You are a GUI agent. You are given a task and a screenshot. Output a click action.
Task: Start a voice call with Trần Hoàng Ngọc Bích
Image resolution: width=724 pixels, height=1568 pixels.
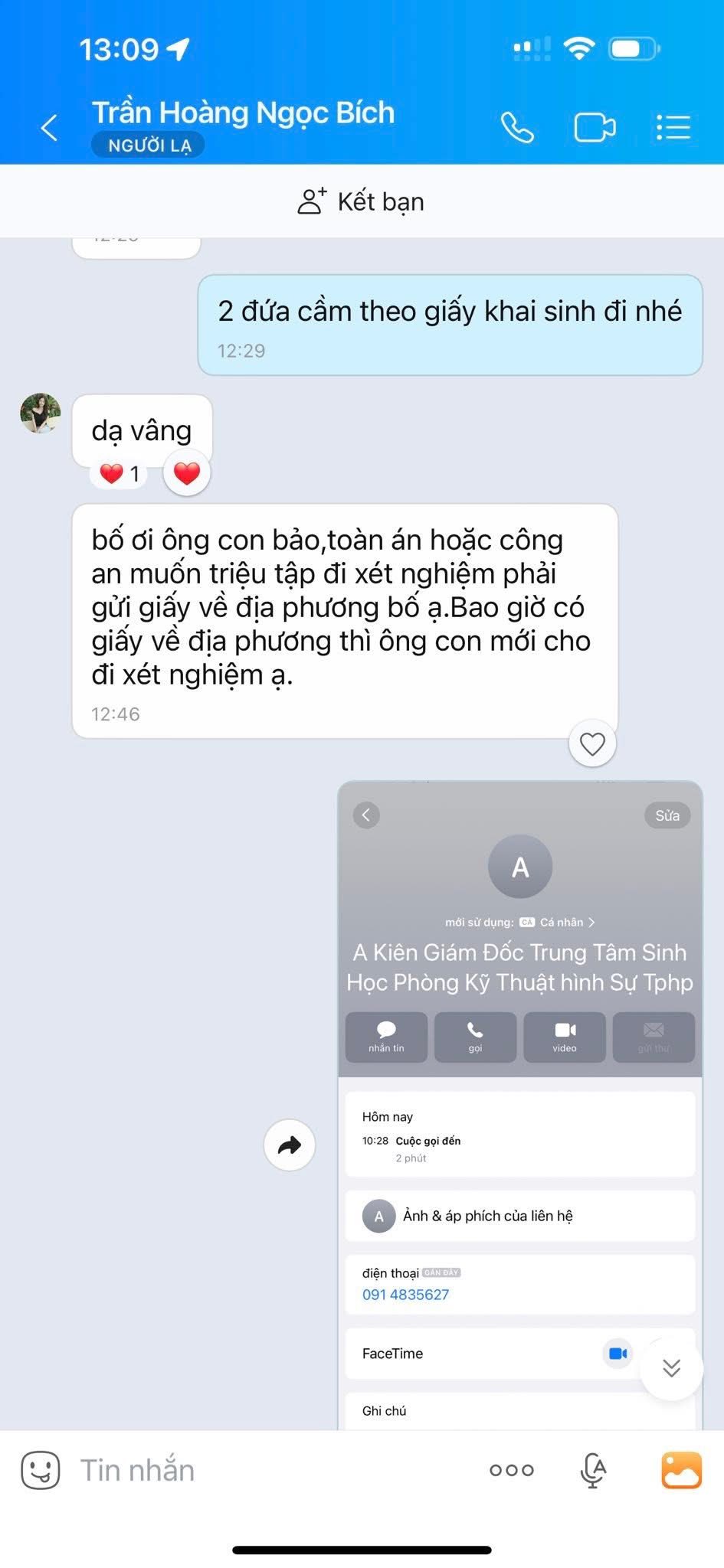(517, 128)
